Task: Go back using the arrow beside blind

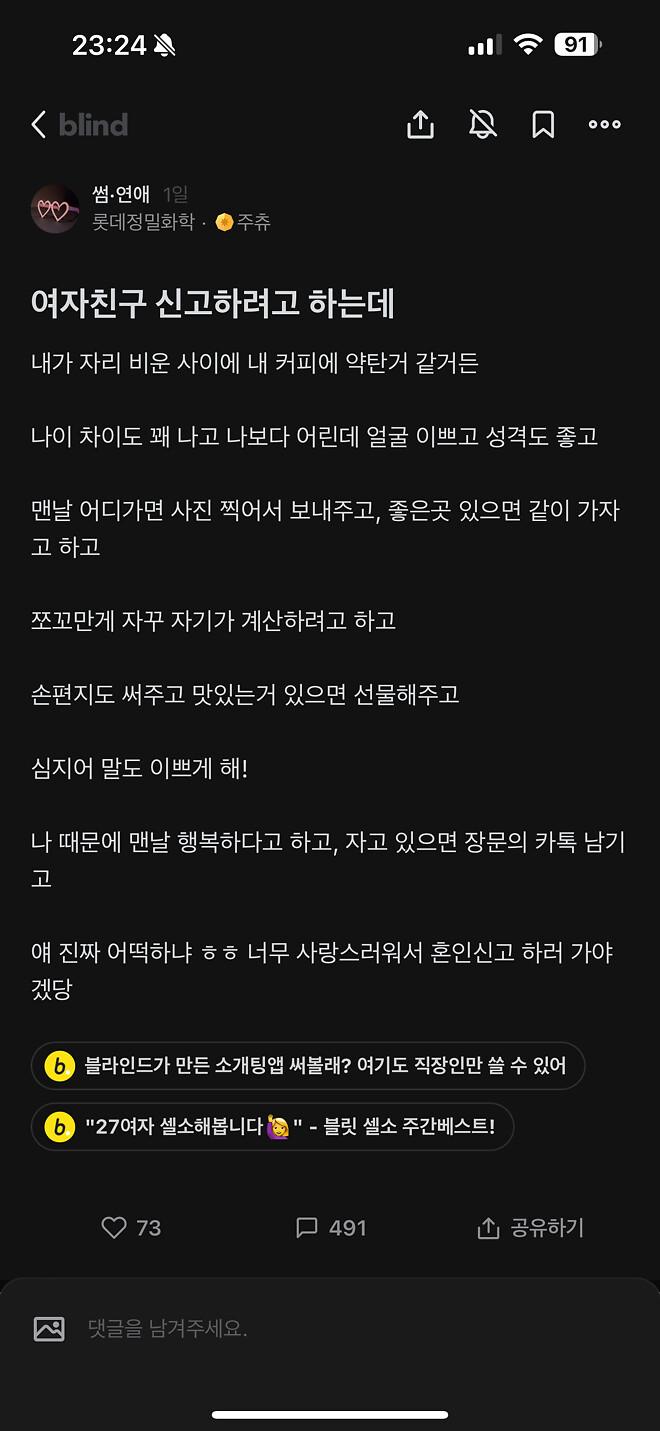Action: 39,125
